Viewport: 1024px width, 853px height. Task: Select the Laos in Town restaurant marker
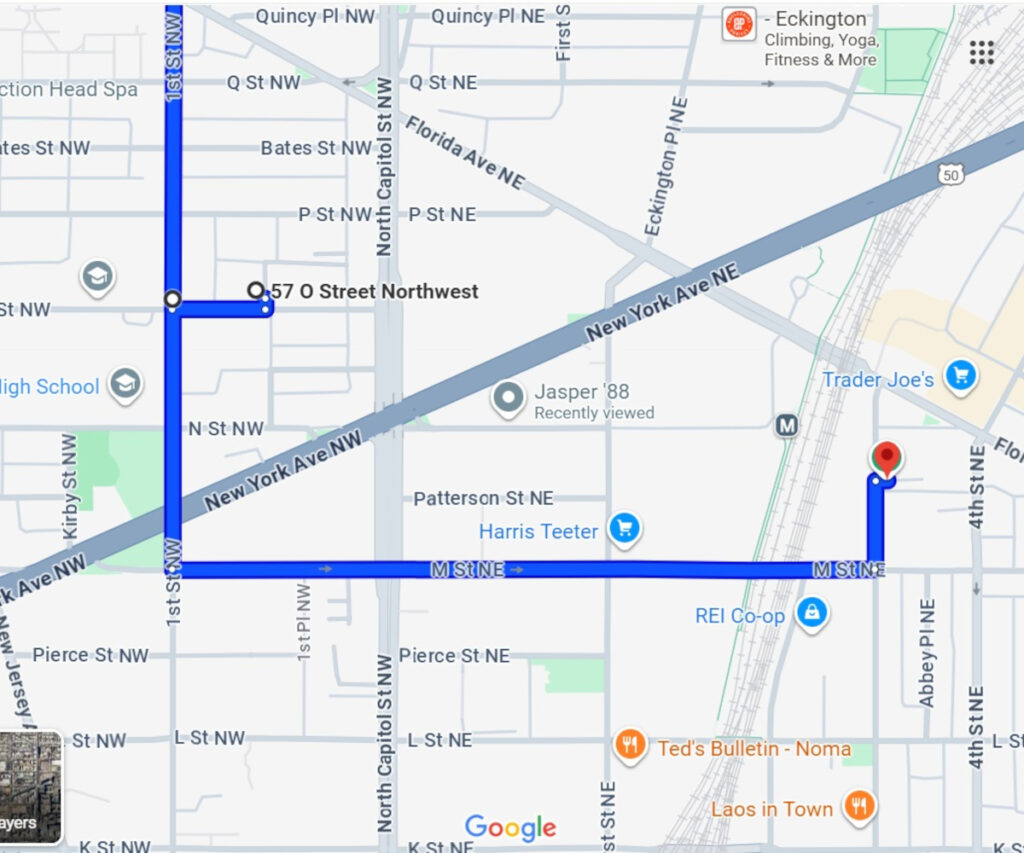coord(858,805)
